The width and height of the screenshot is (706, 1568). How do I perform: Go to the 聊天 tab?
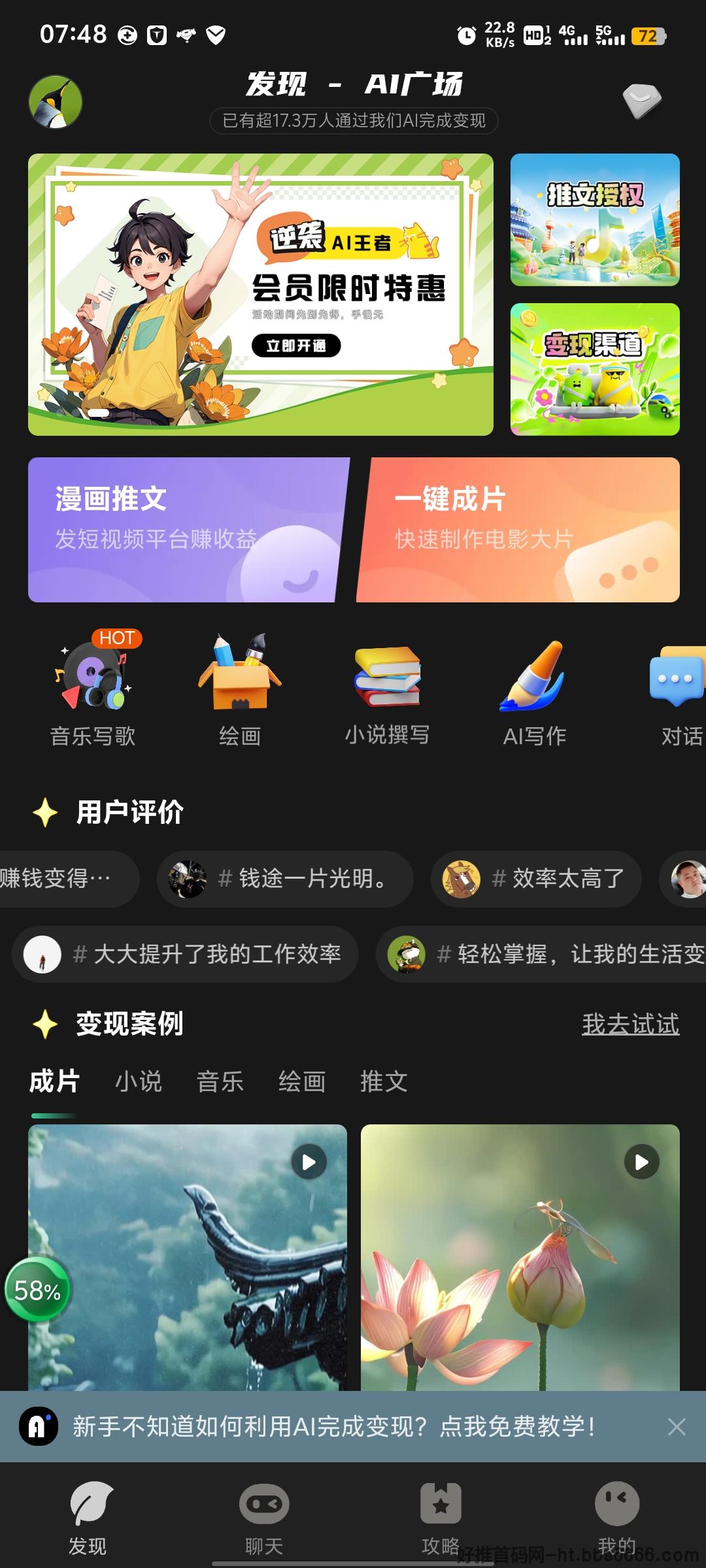pyautogui.click(x=264, y=1519)
